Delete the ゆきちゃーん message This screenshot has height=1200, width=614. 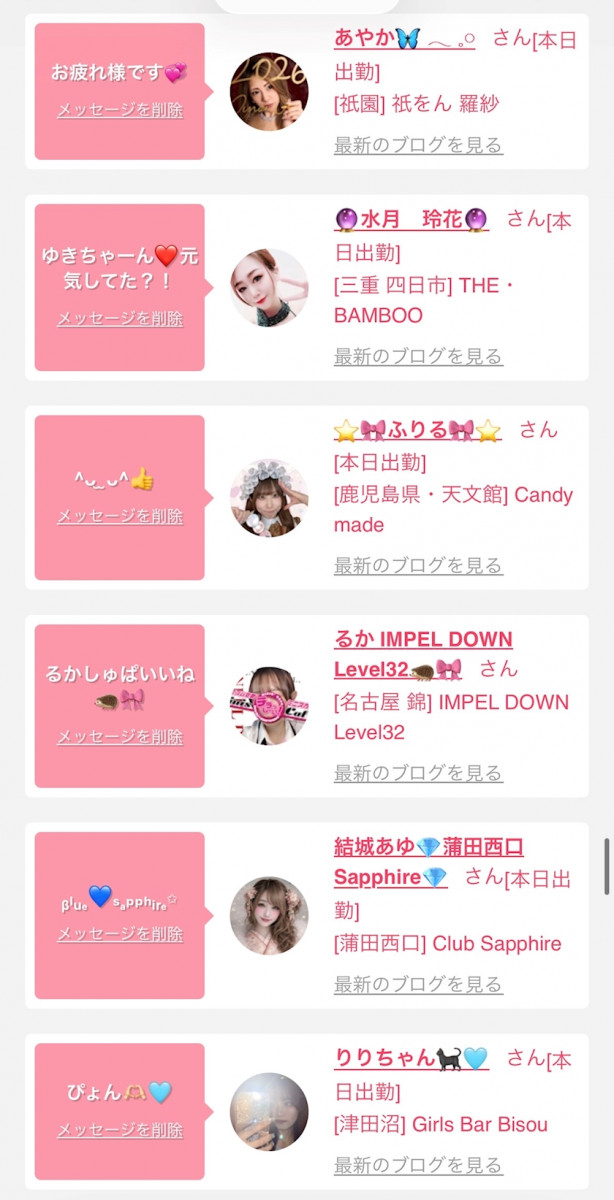click(120, 319)
